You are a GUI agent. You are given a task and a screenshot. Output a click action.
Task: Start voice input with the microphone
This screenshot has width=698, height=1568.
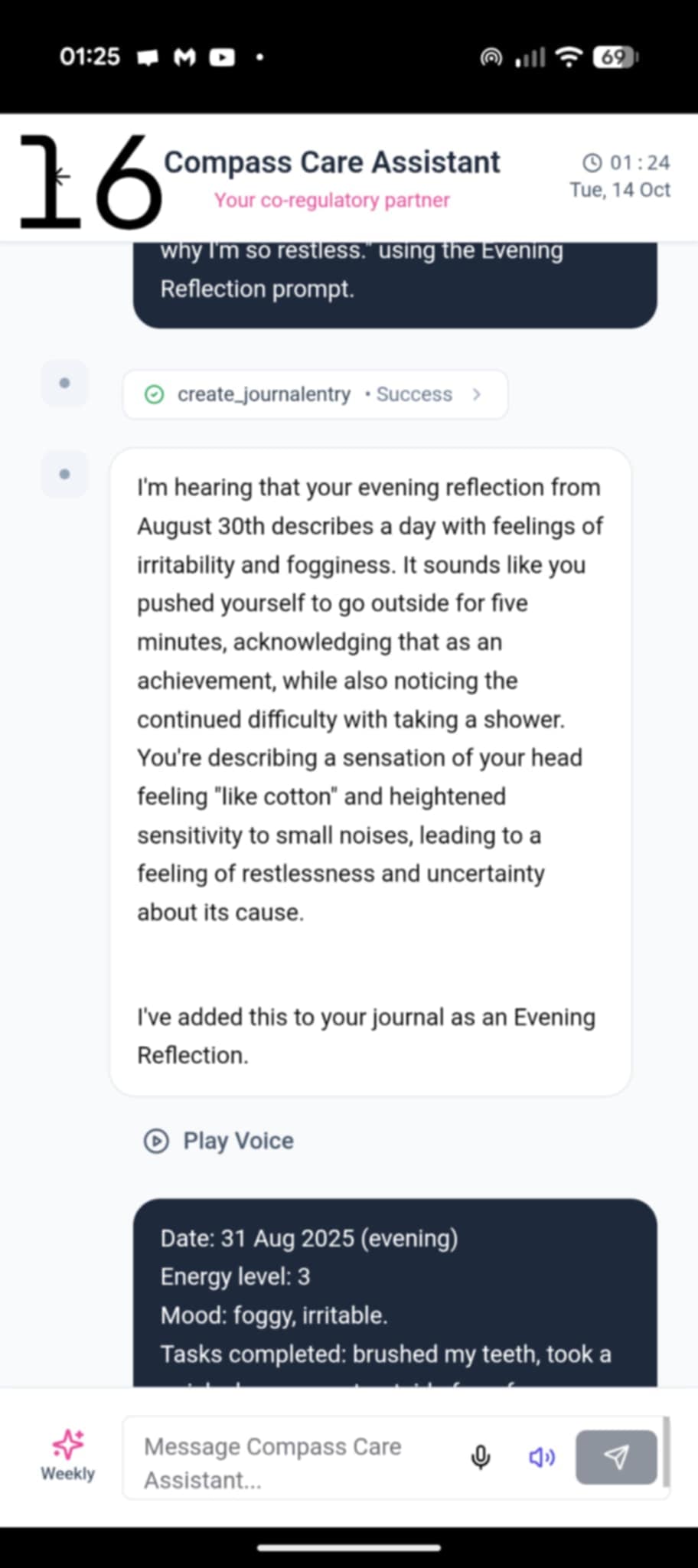coord(481,1457)
